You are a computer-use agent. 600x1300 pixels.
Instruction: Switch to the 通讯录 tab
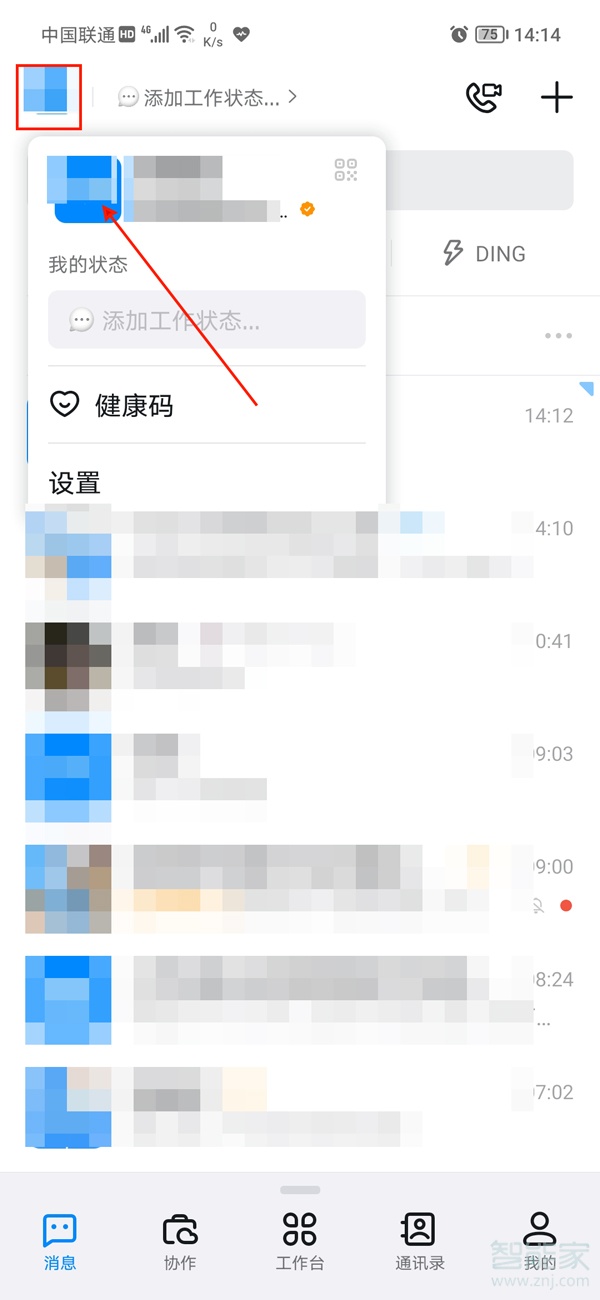click(x=419, y=1241)
